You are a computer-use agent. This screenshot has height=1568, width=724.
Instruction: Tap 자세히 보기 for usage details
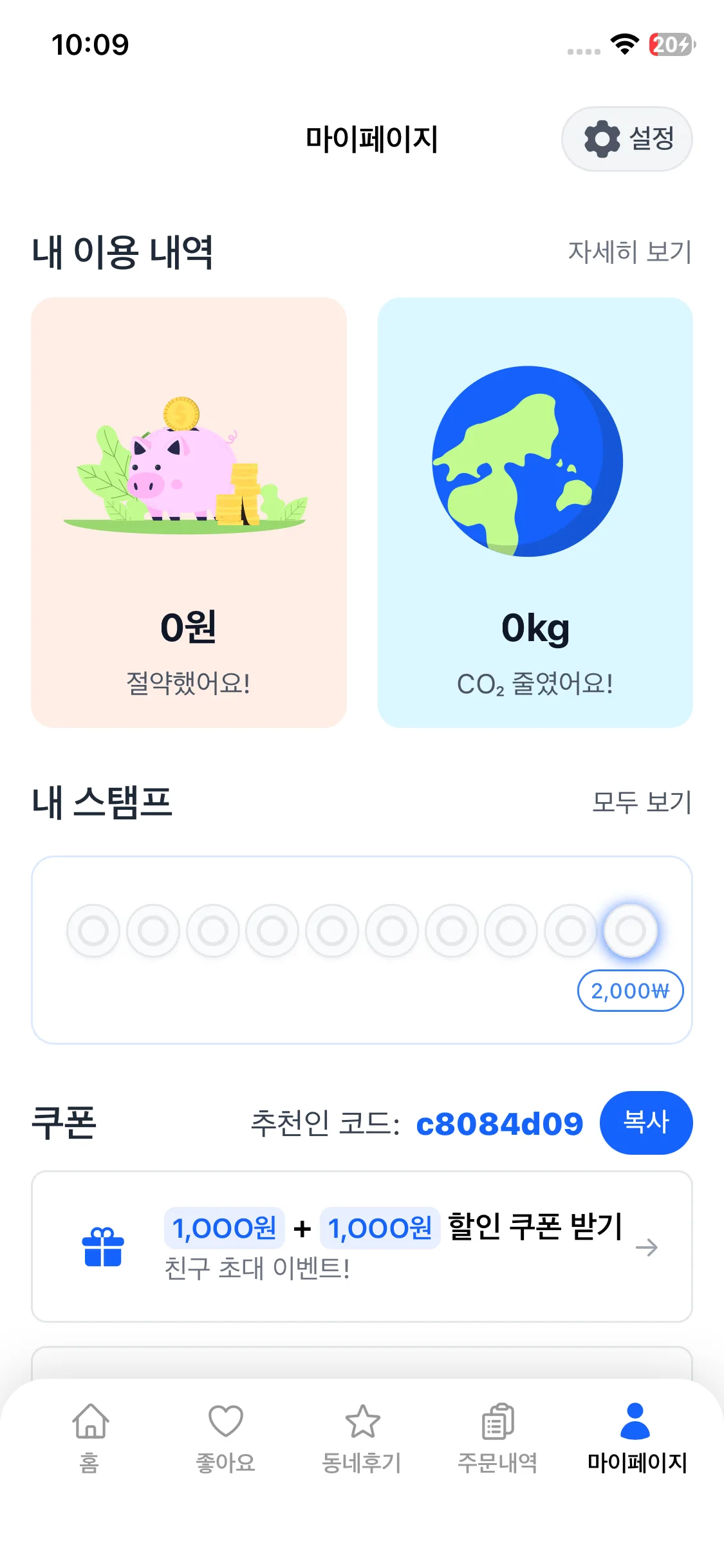coord(629,252)
